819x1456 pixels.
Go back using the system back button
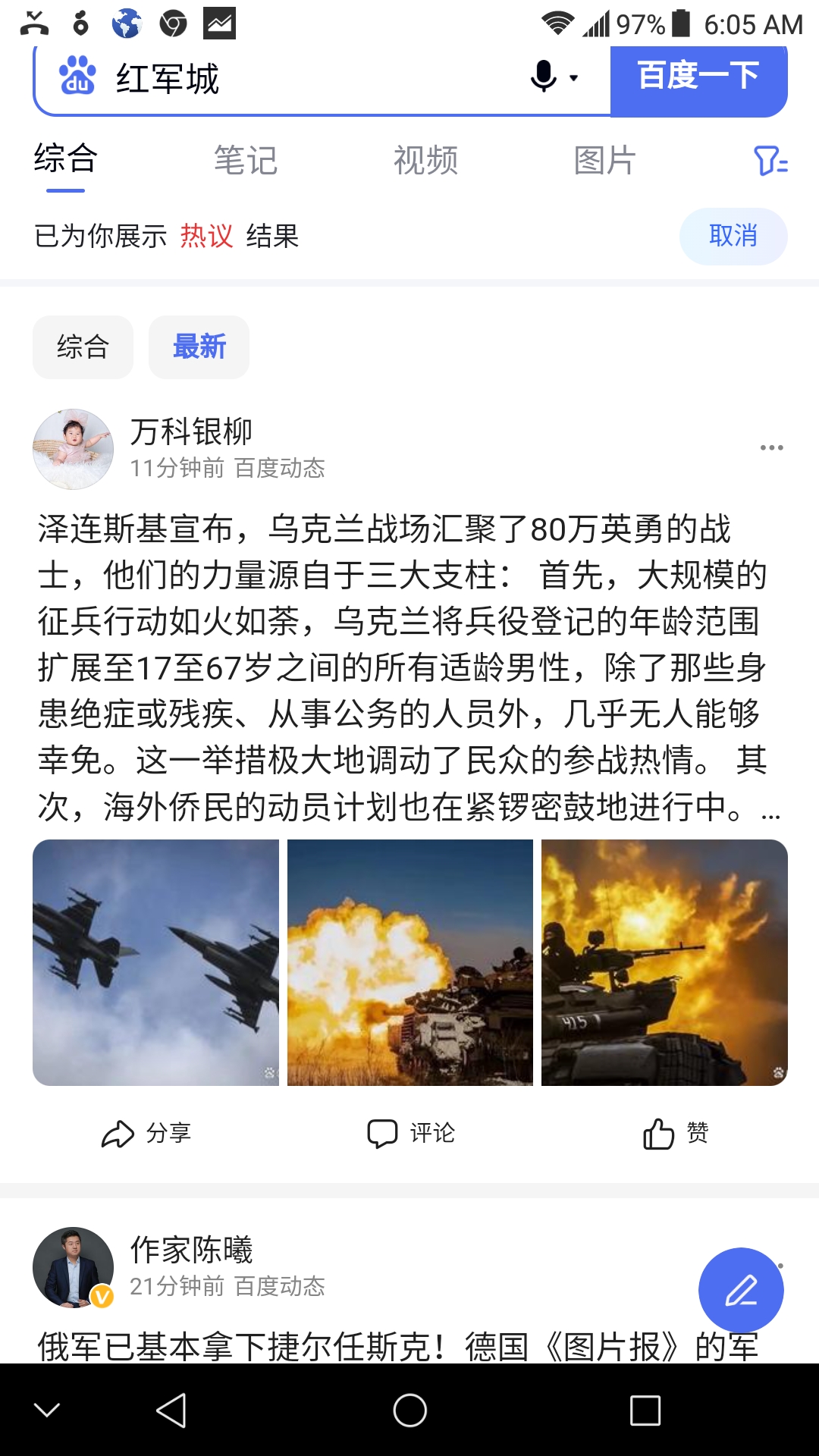(171, 1410)
